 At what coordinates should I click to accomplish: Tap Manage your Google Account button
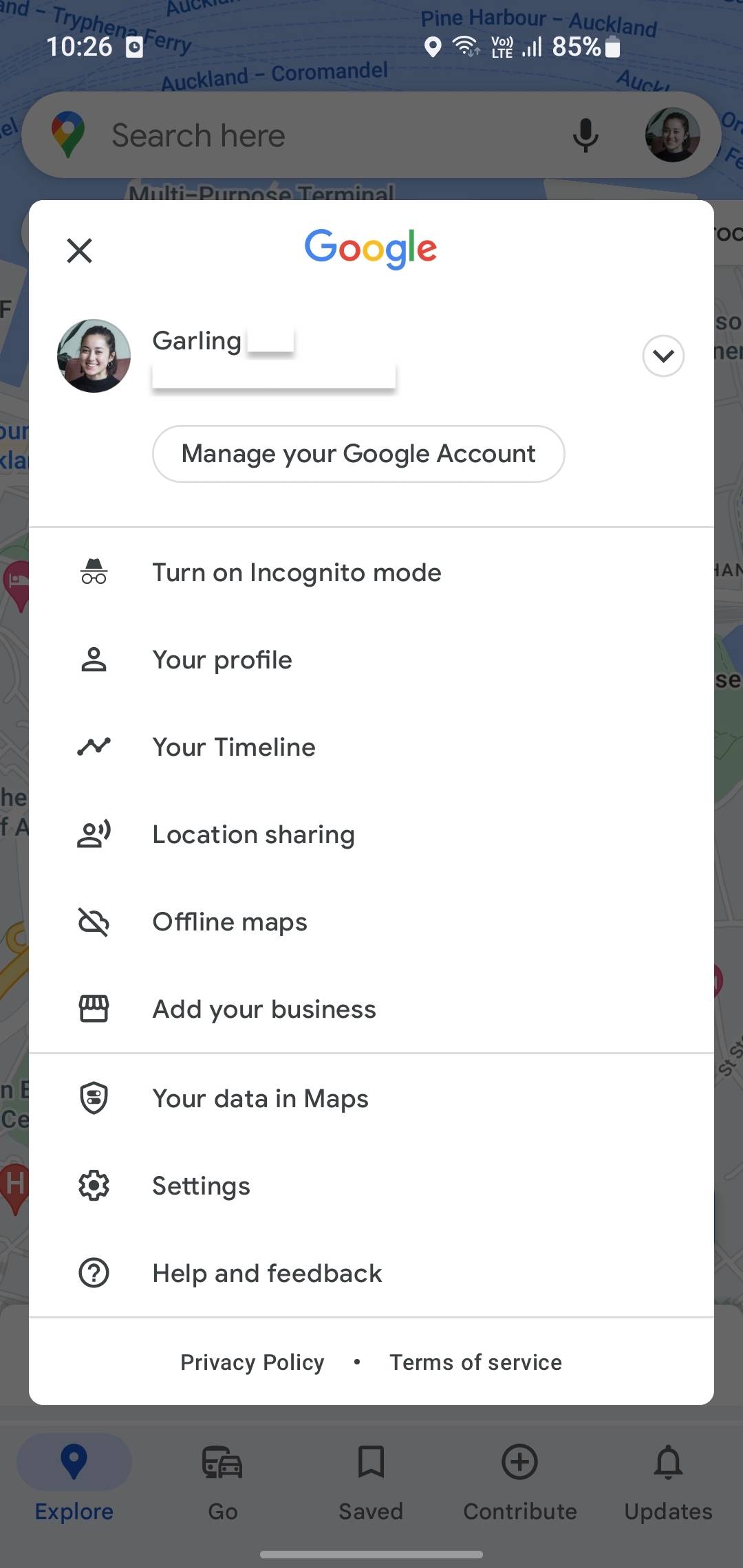click(x=358, y=454)
